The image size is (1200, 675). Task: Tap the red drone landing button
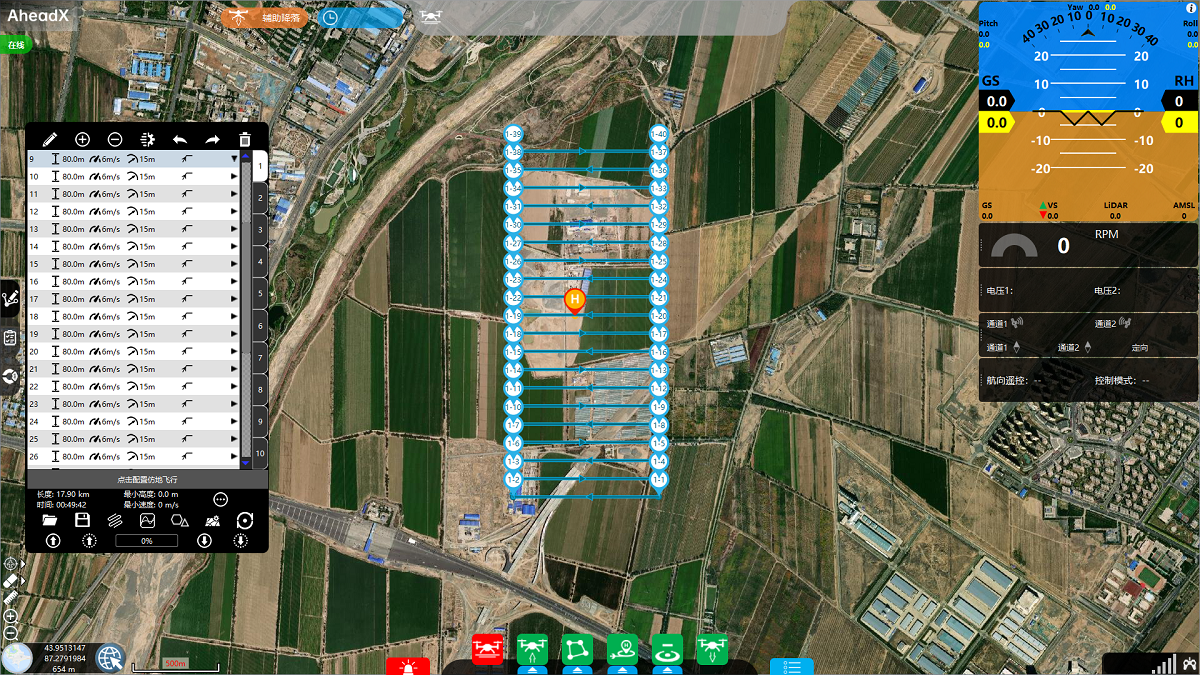[487, 648]
